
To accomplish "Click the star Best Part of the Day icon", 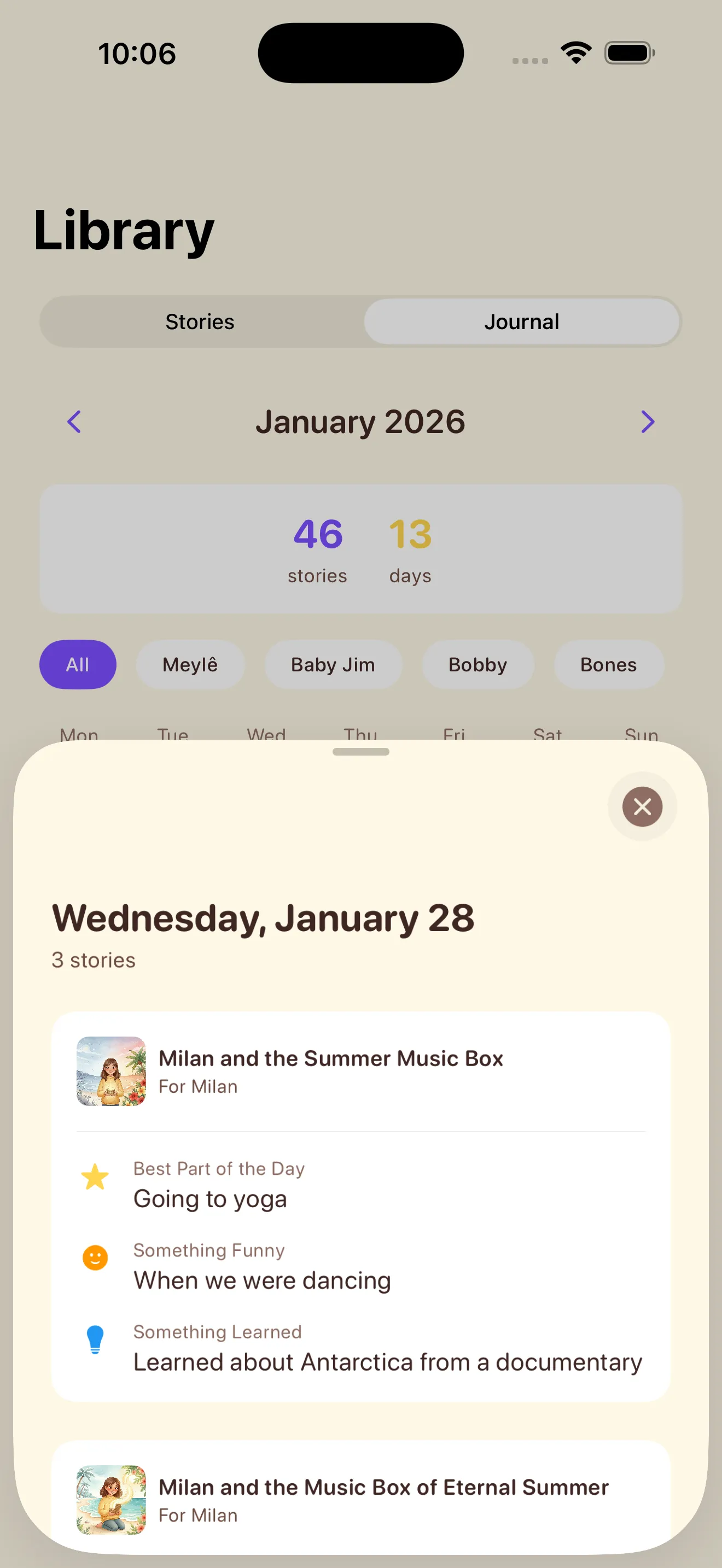I will (x=95, y=1178).
